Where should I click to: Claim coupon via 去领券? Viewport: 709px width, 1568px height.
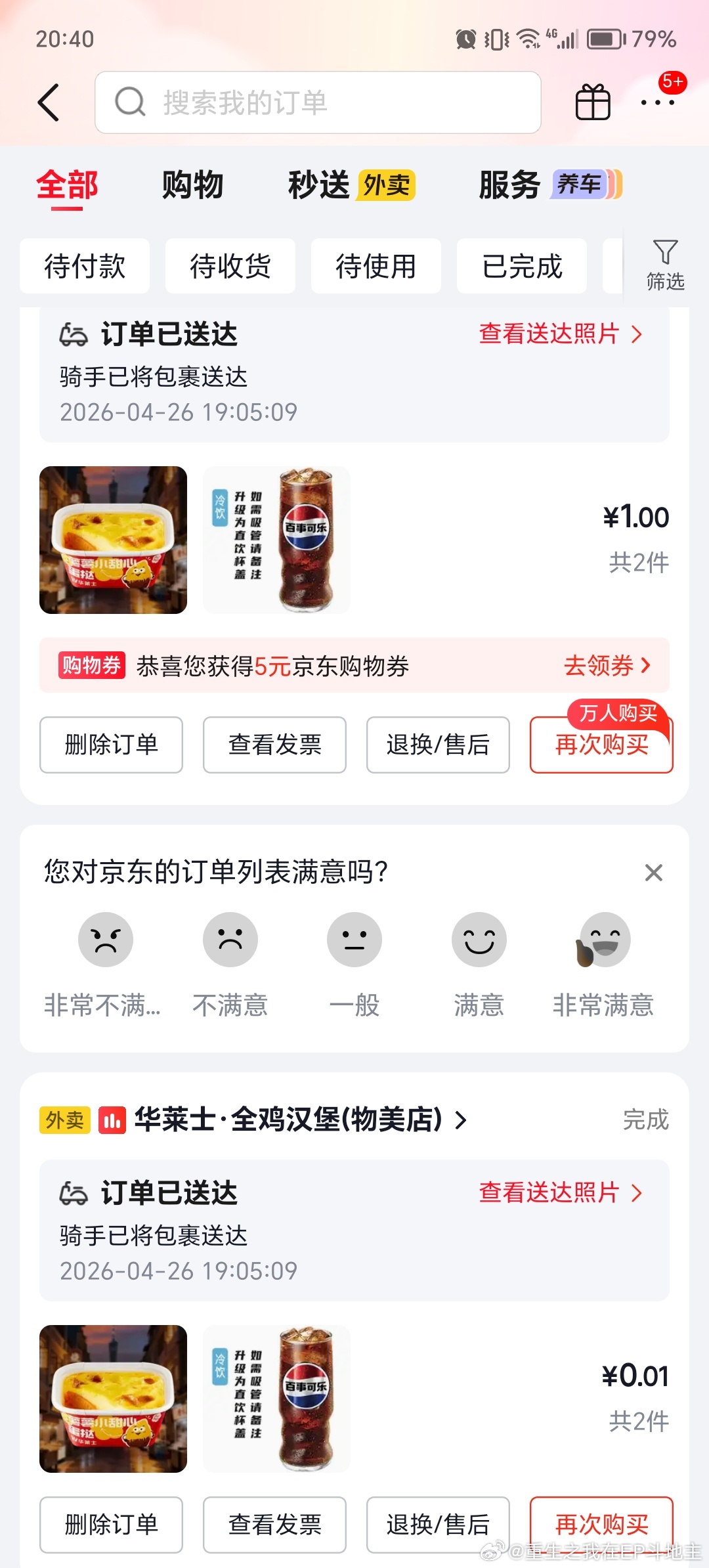click(x=607, y=666)
